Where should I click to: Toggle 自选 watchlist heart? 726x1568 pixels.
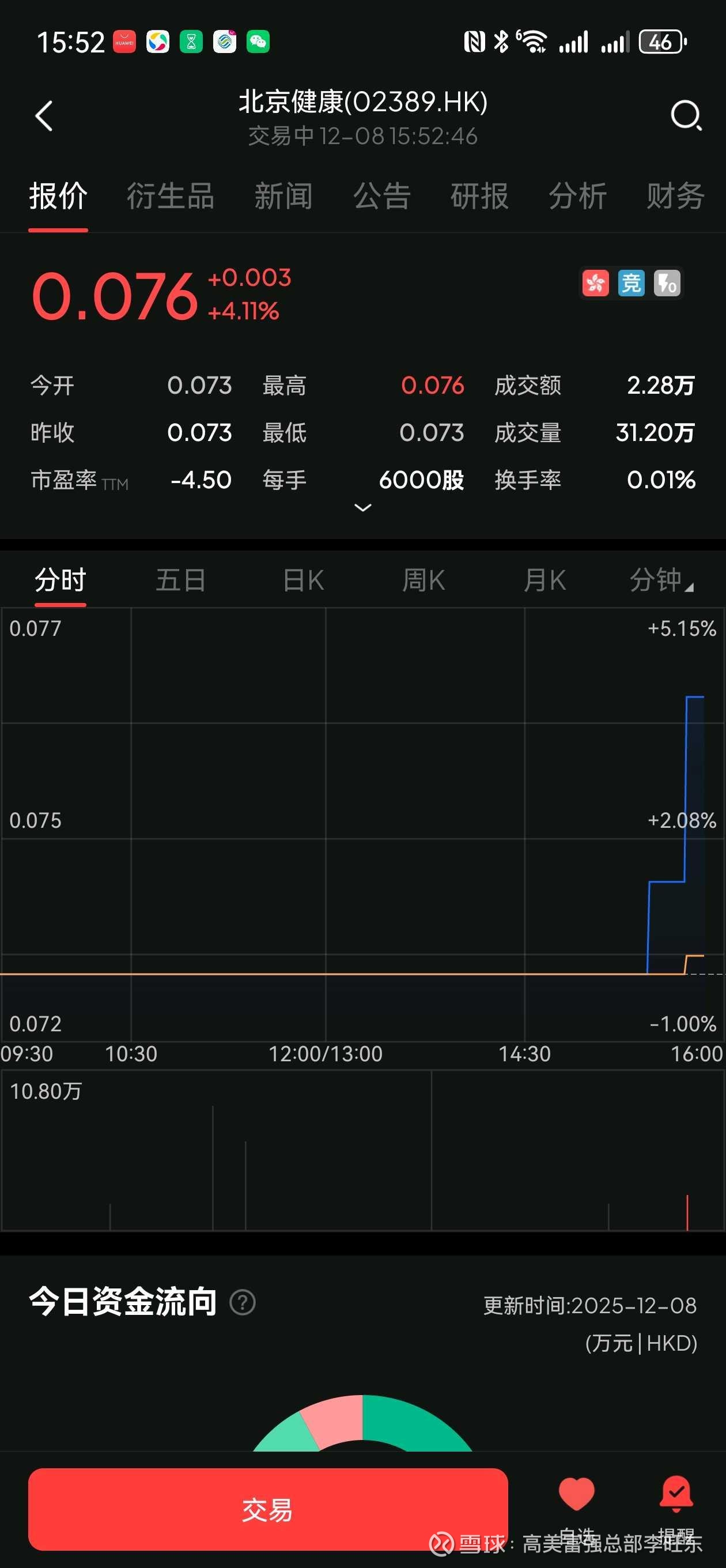[x=576, y=1494]
